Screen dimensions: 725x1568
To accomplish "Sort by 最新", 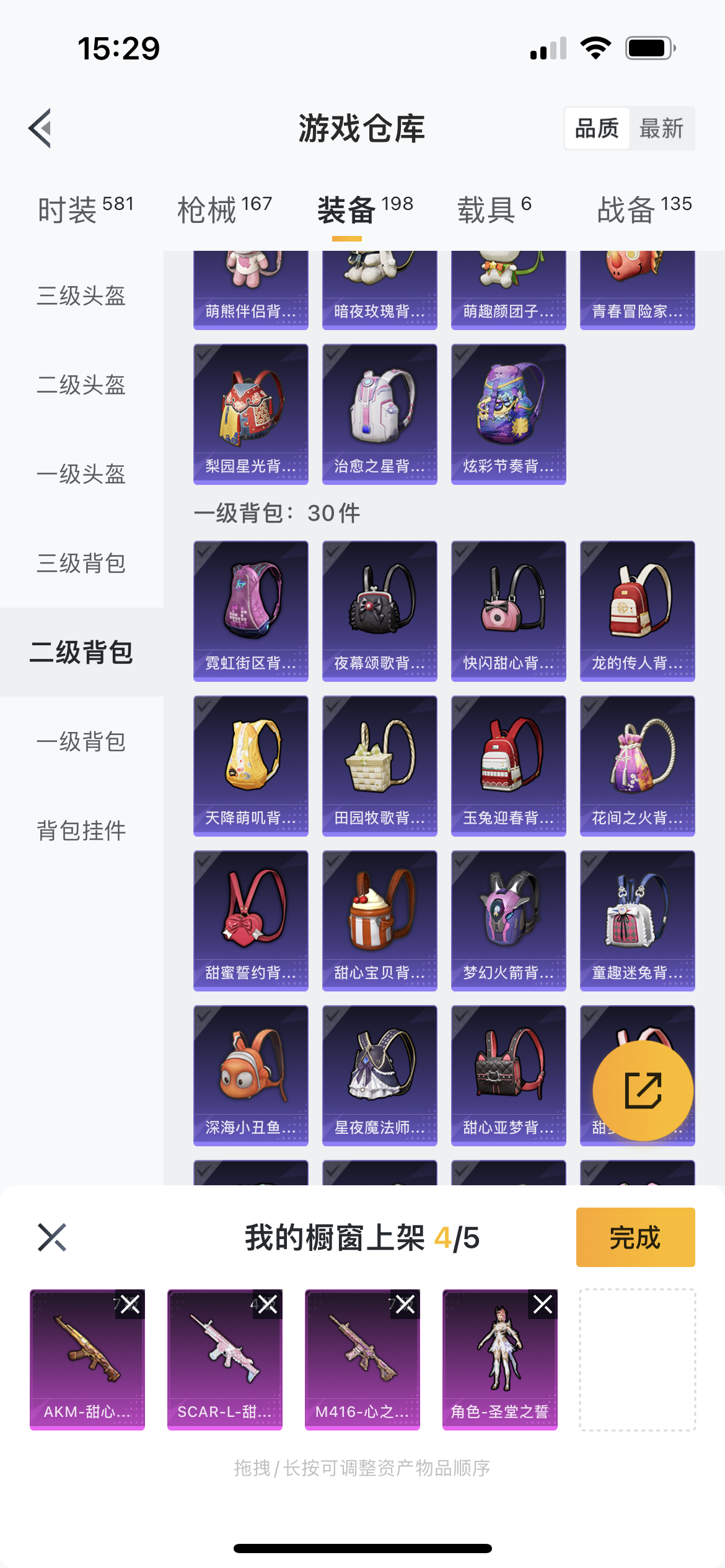I will [x=661, y=128].
